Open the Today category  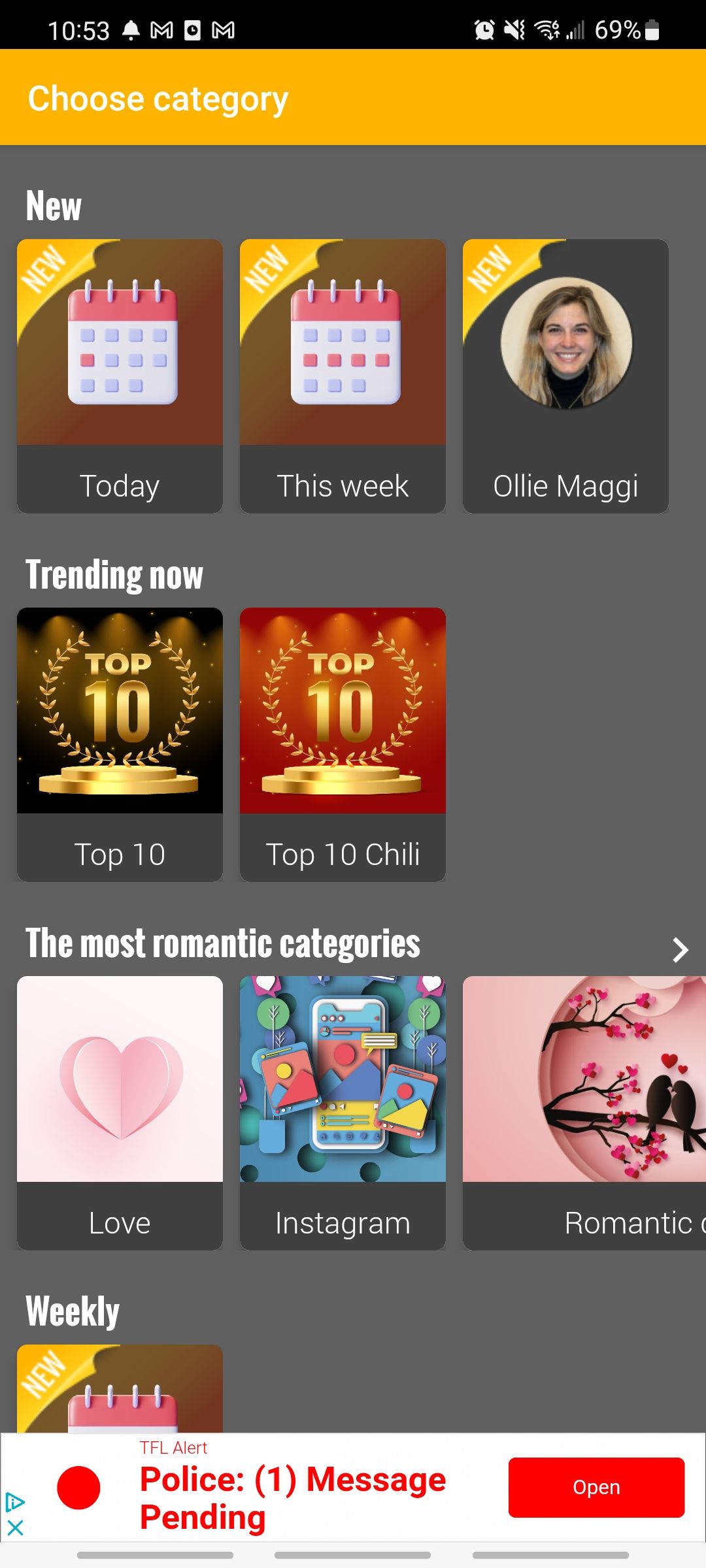[x=120, y=376]
